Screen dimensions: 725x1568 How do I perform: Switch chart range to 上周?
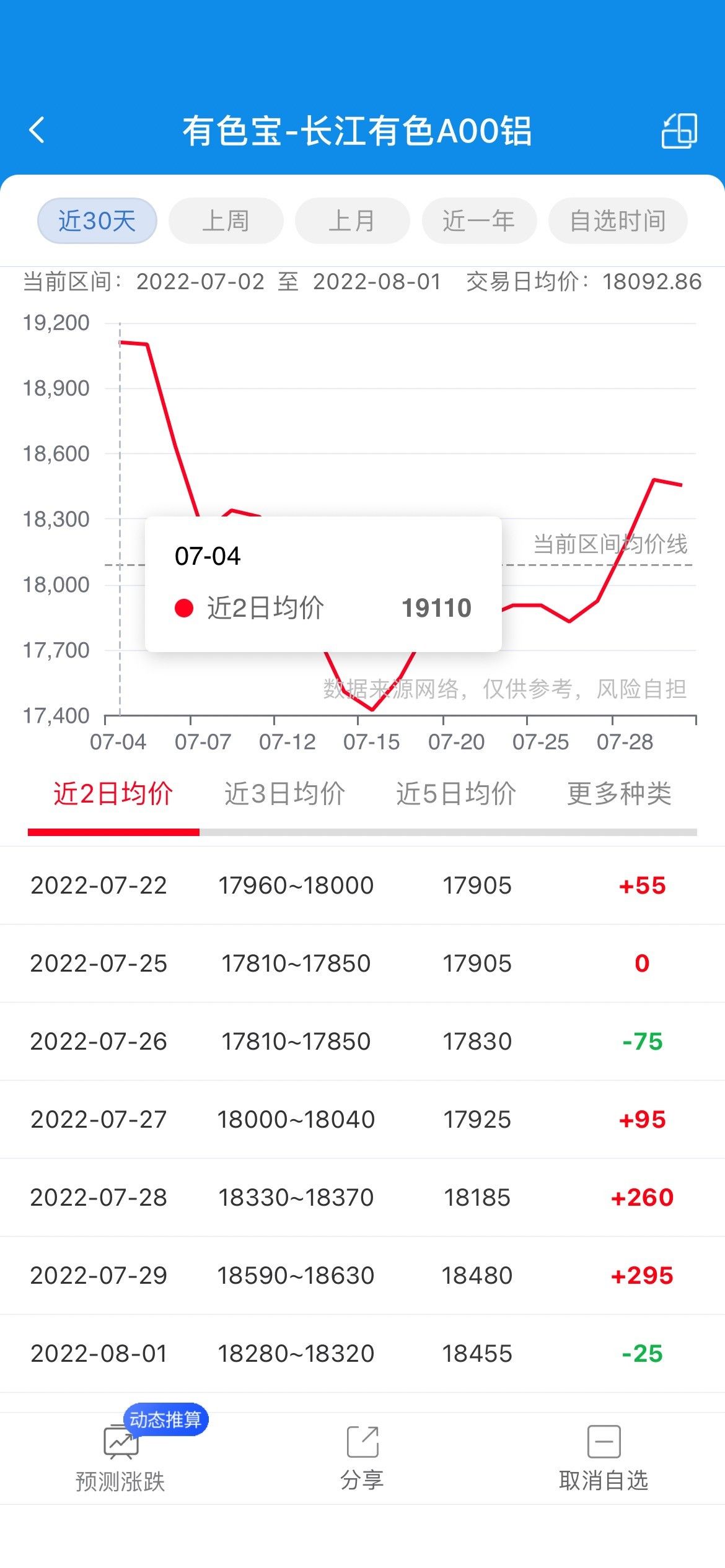coord(226,221)
